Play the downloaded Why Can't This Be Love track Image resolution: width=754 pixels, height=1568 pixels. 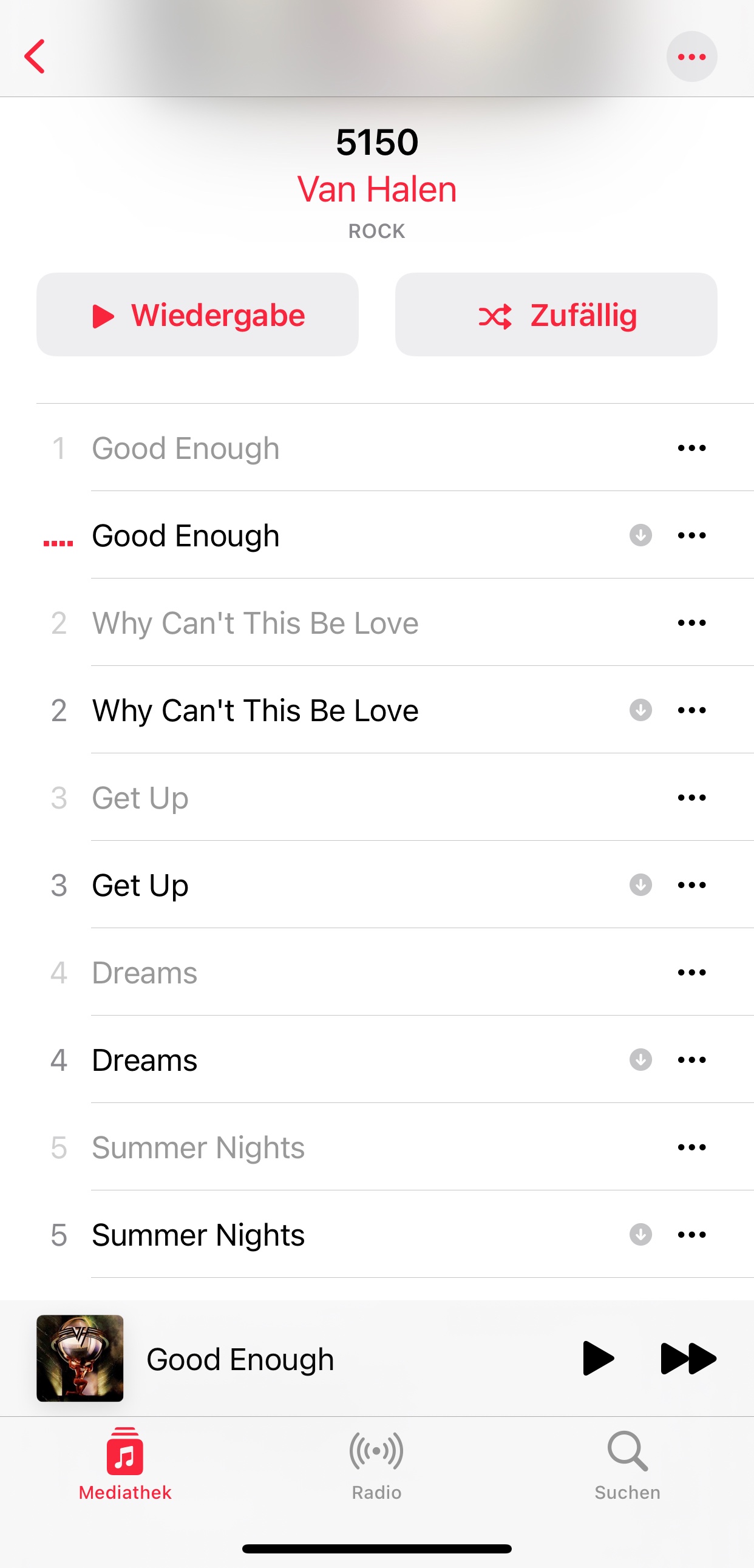[x=256, y=710]
